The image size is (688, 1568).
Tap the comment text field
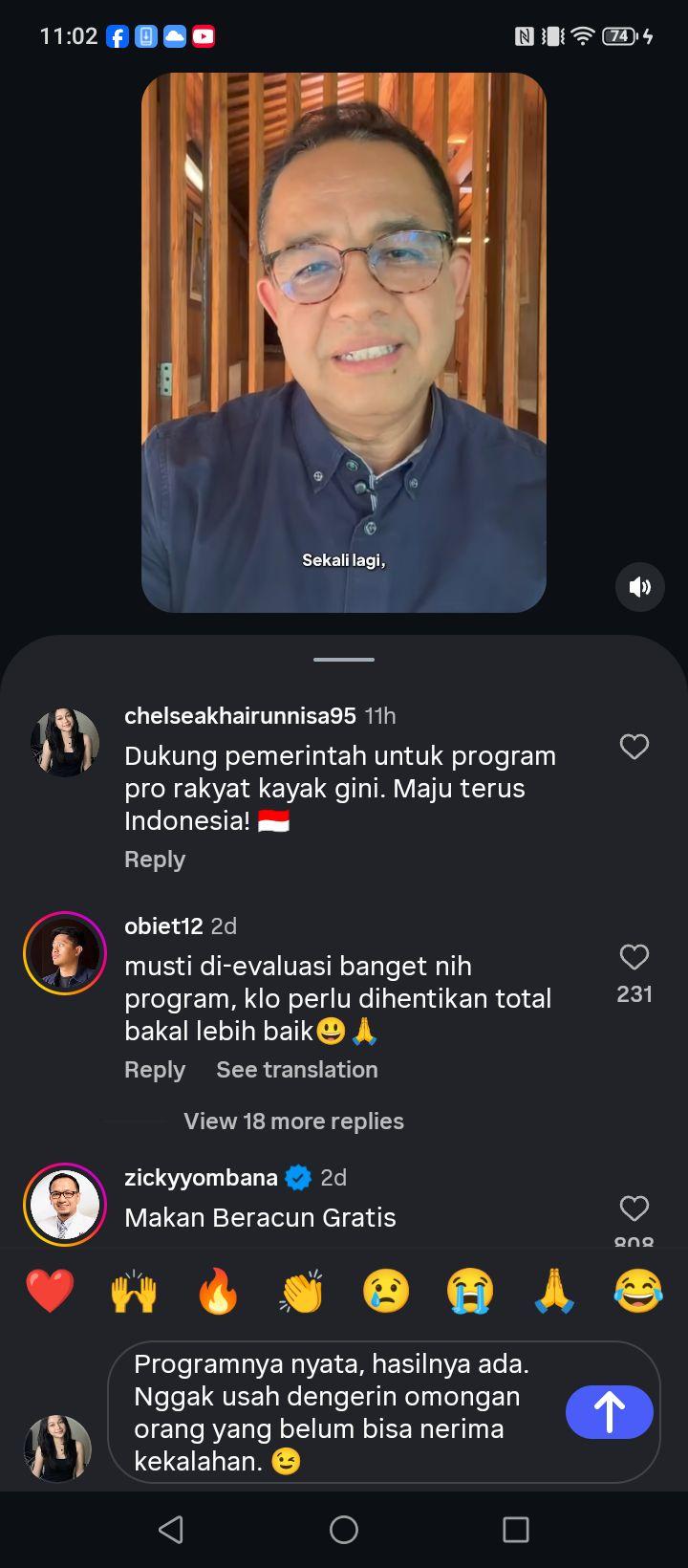(344, 1412)
